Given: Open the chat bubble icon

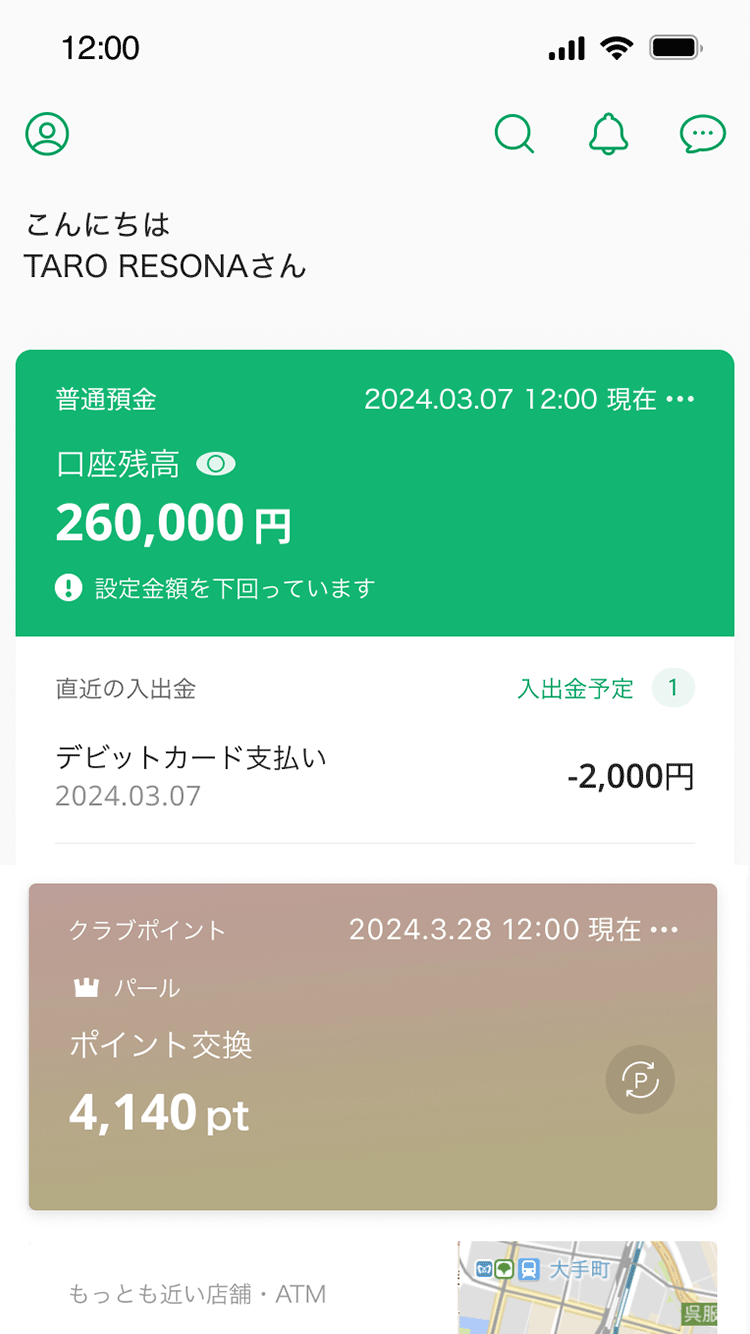Looking at the screenshot, I should coord(702,133).
